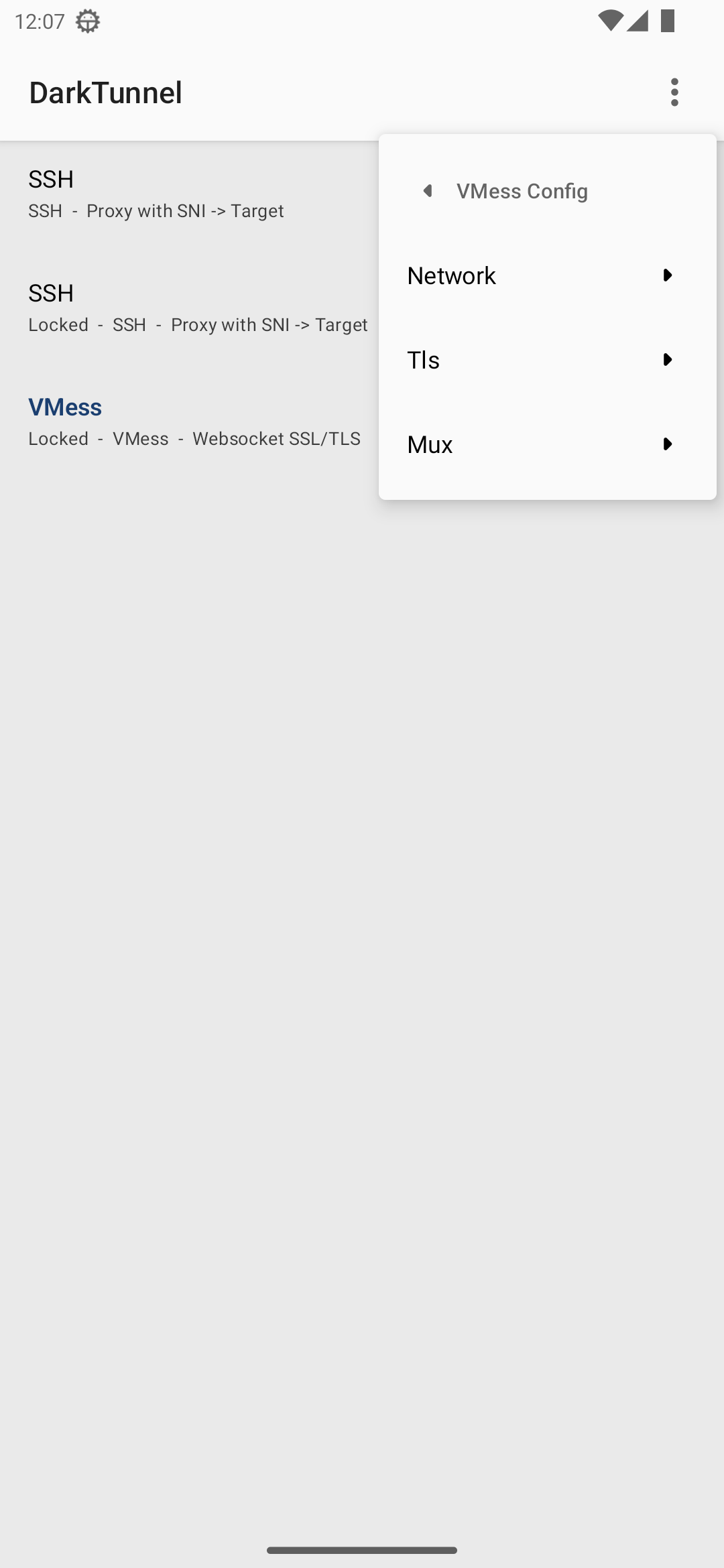The height and width of the screenshot is (1568, 724).
Task: Open the three-dot overflow menu
Action: click(x=674, y=92)
